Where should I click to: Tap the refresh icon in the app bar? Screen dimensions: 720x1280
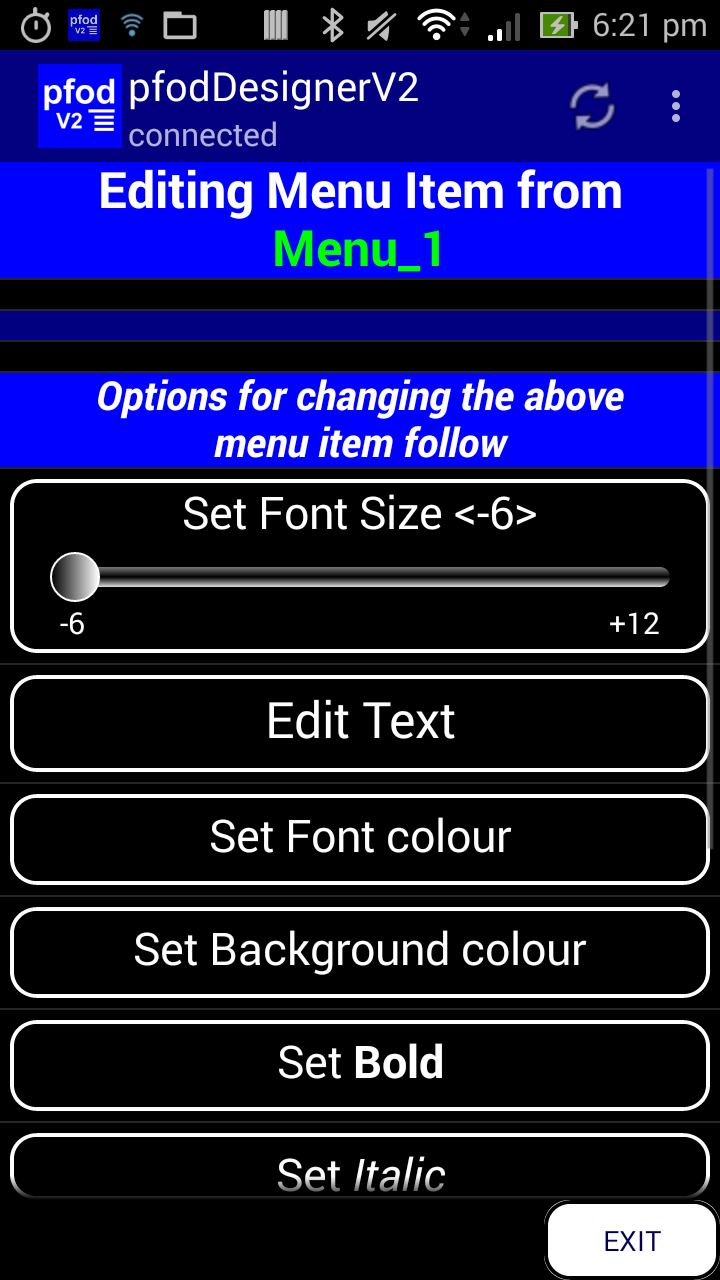click(592, 106)
